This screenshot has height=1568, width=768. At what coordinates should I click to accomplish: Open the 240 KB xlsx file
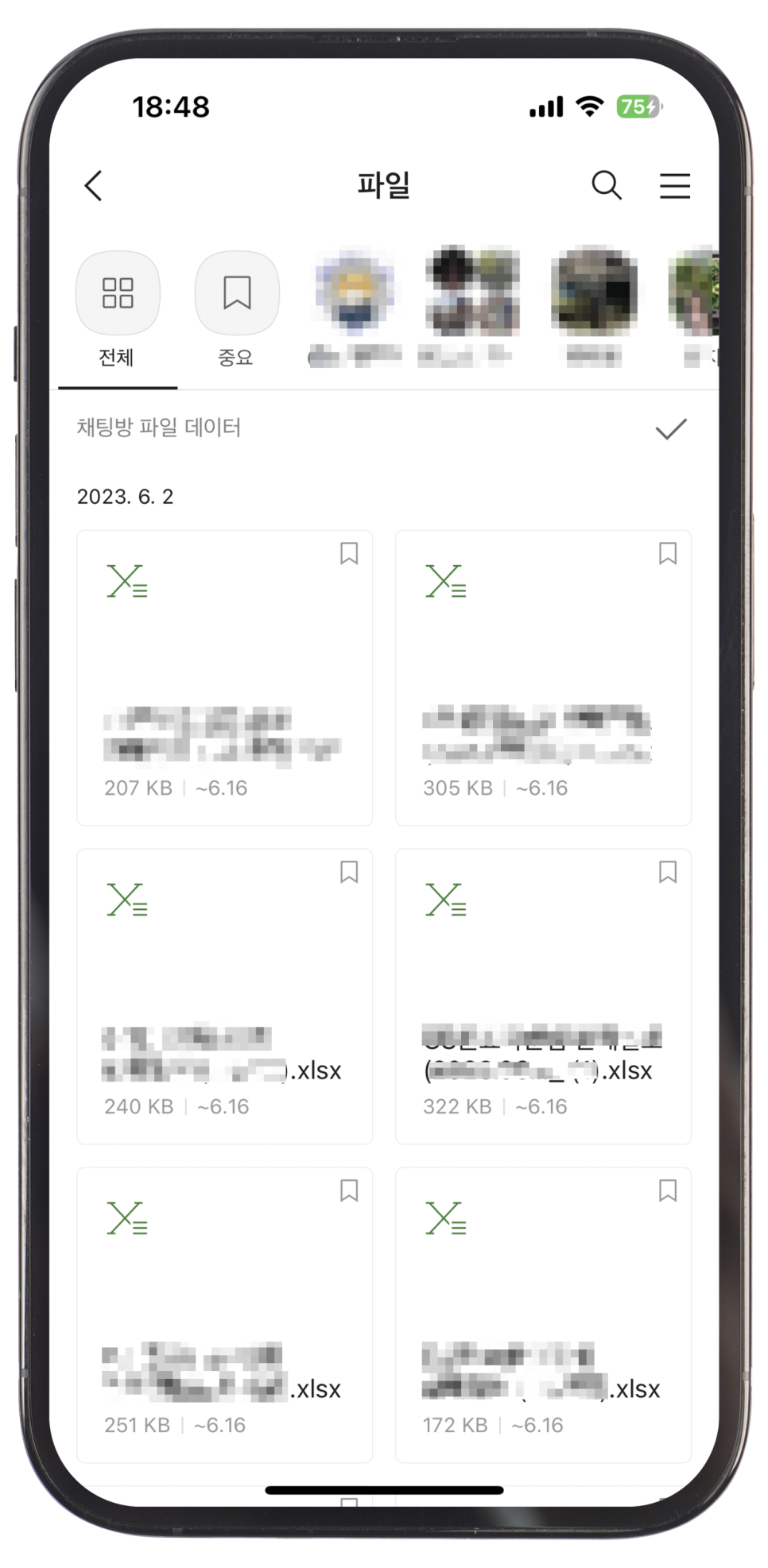pos(224,997)
